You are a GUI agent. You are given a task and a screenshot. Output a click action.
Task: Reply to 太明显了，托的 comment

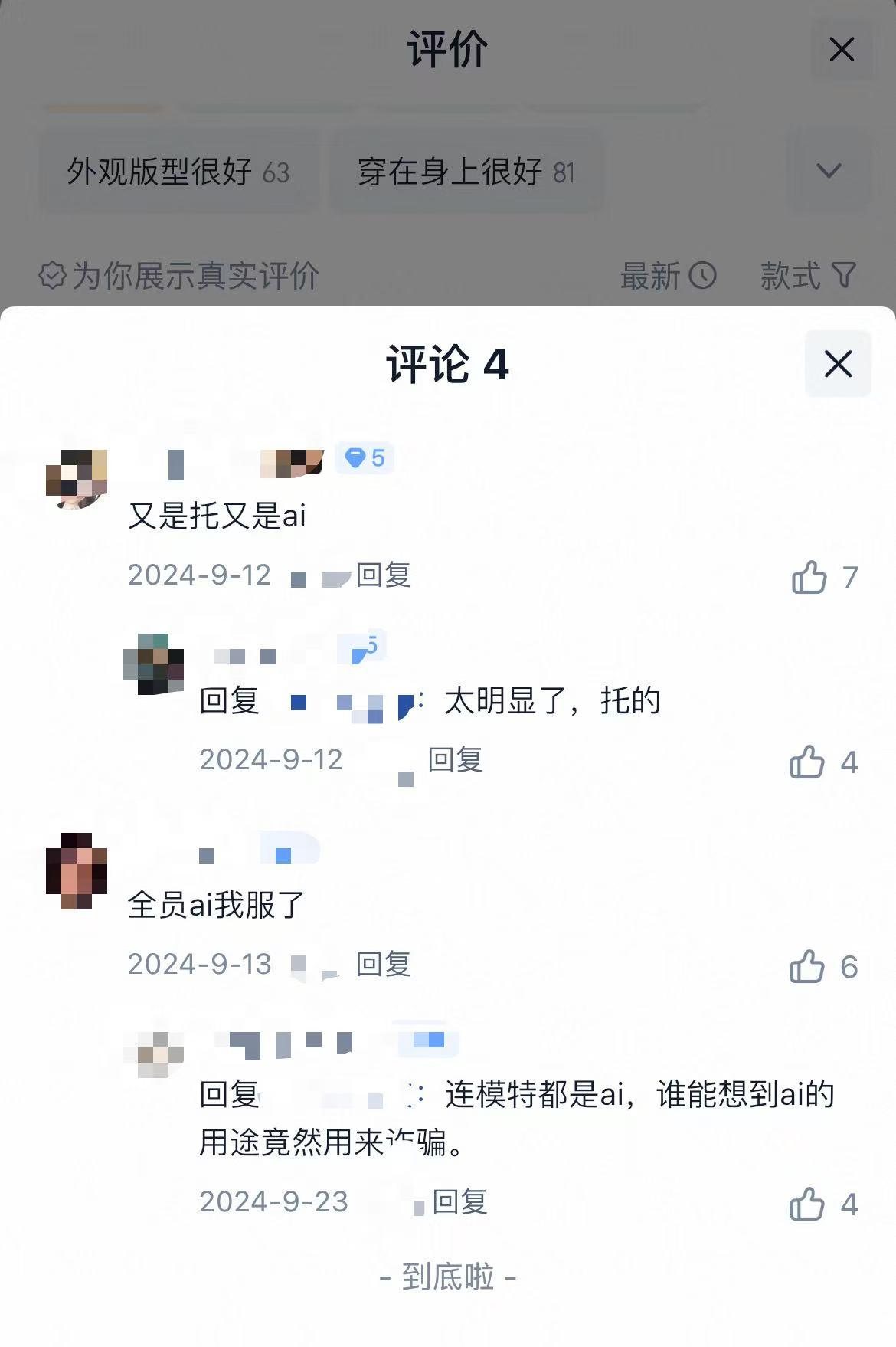(x=455, y=759)
